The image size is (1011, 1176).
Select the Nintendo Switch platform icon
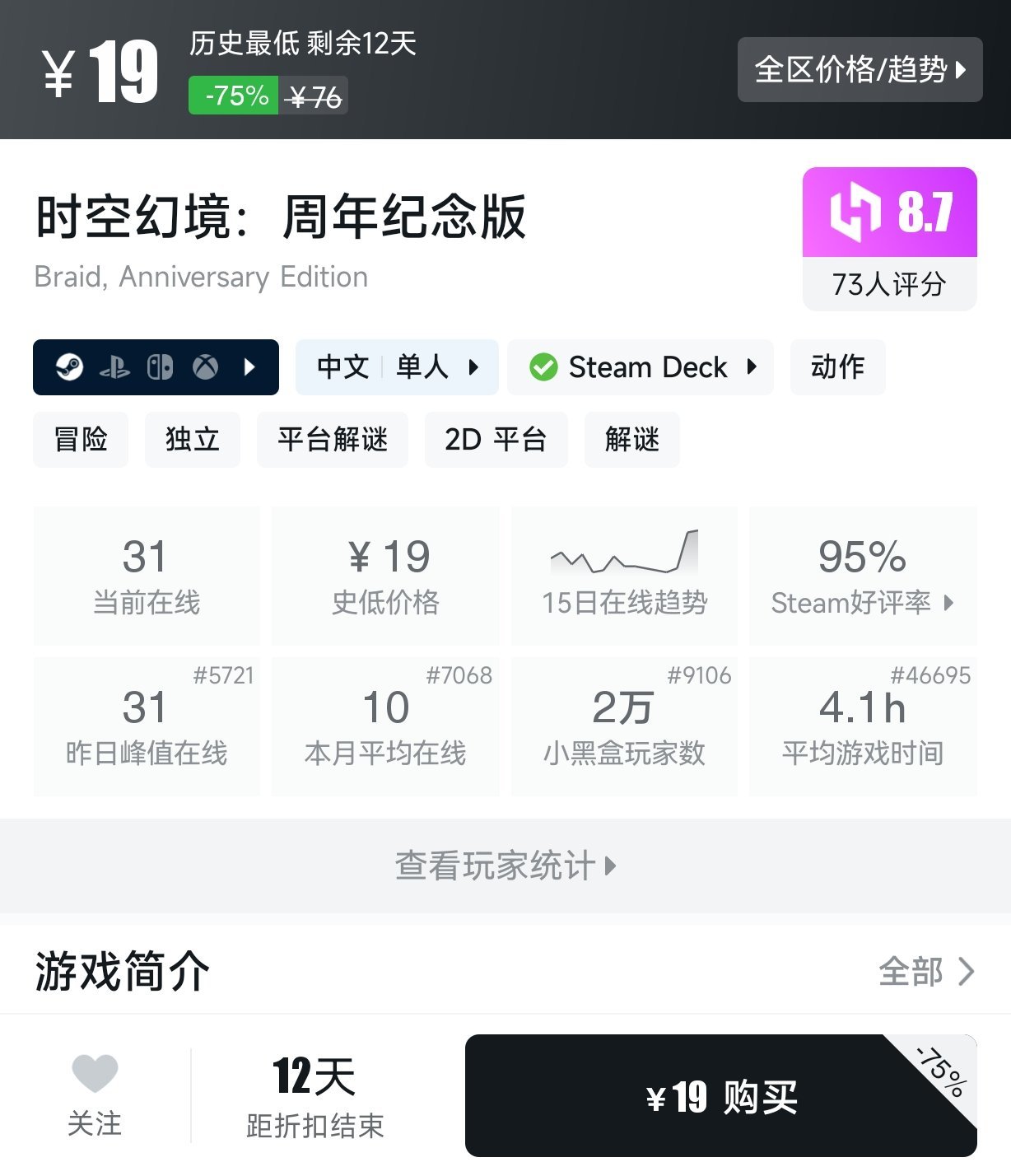(x=161, y=367)
